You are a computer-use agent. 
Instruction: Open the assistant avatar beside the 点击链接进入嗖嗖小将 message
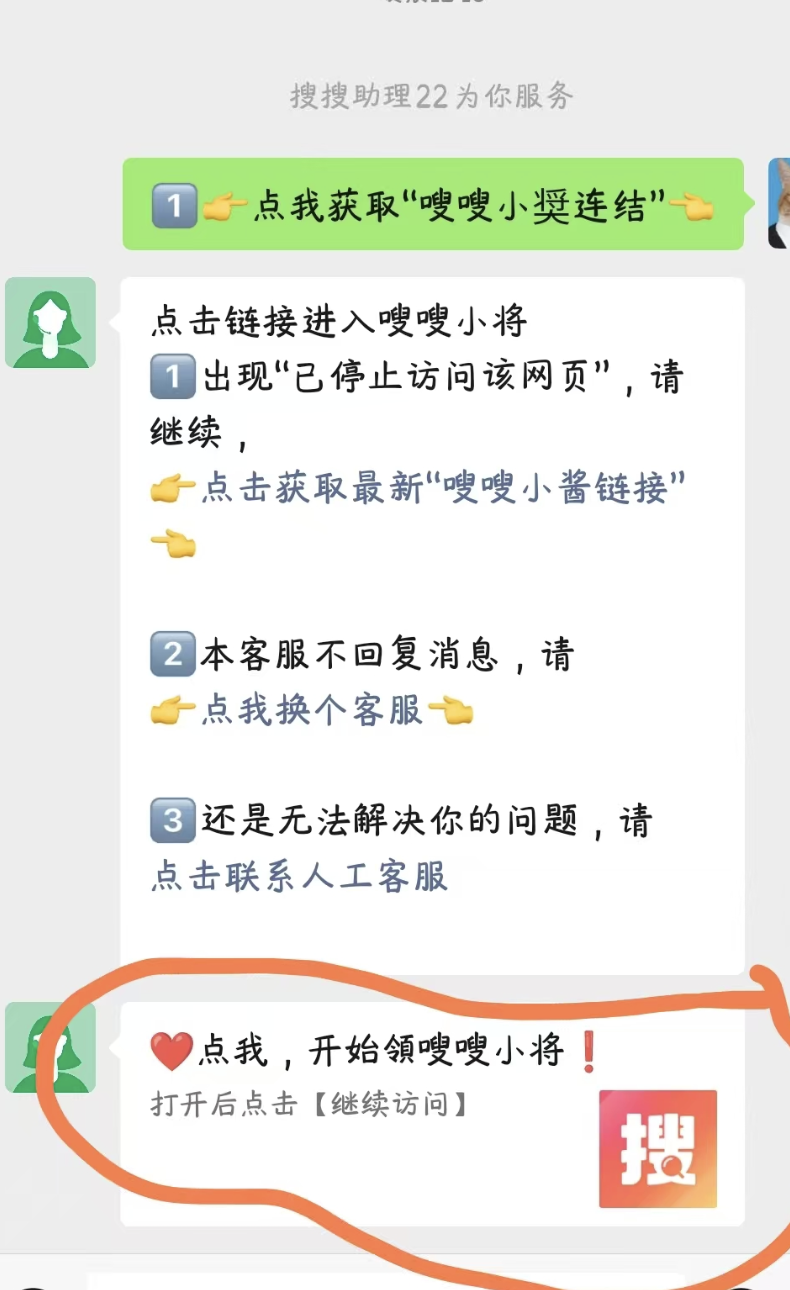(50, 322)
